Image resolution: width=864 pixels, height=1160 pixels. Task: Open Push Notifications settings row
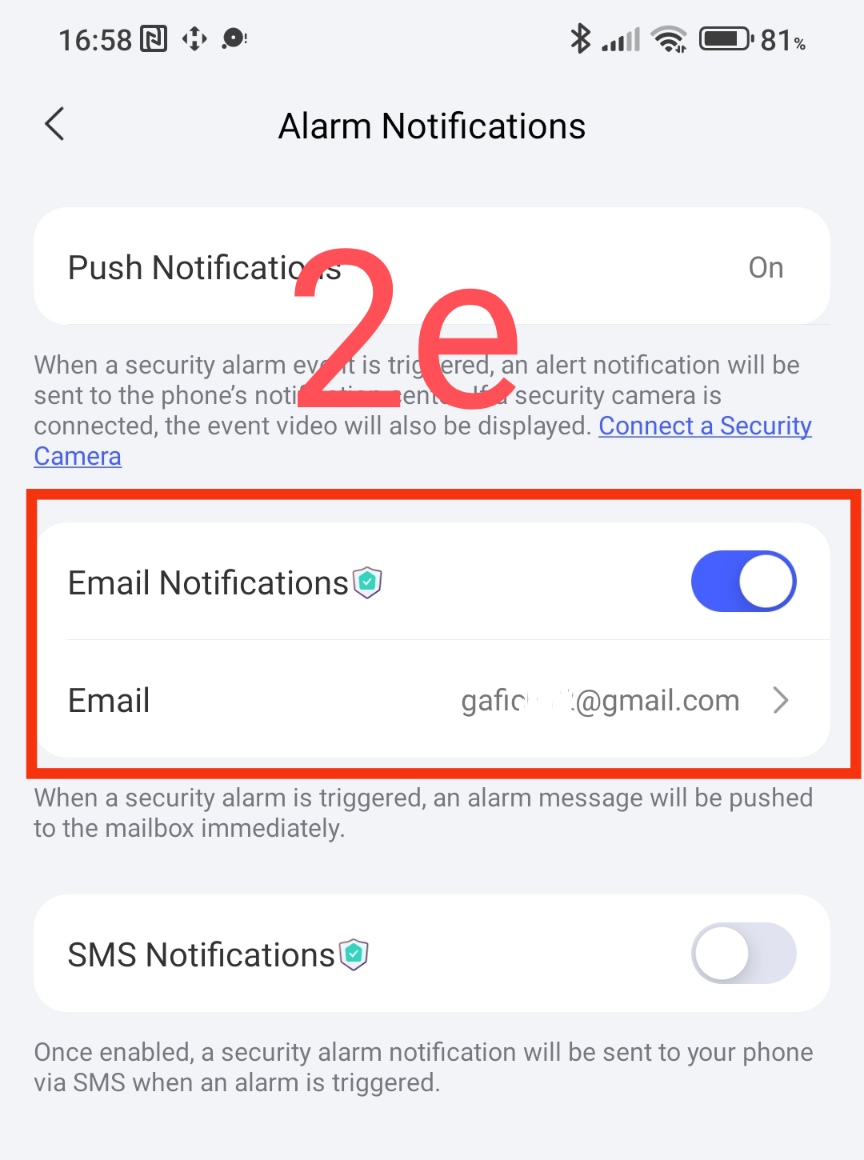(431, 267)
